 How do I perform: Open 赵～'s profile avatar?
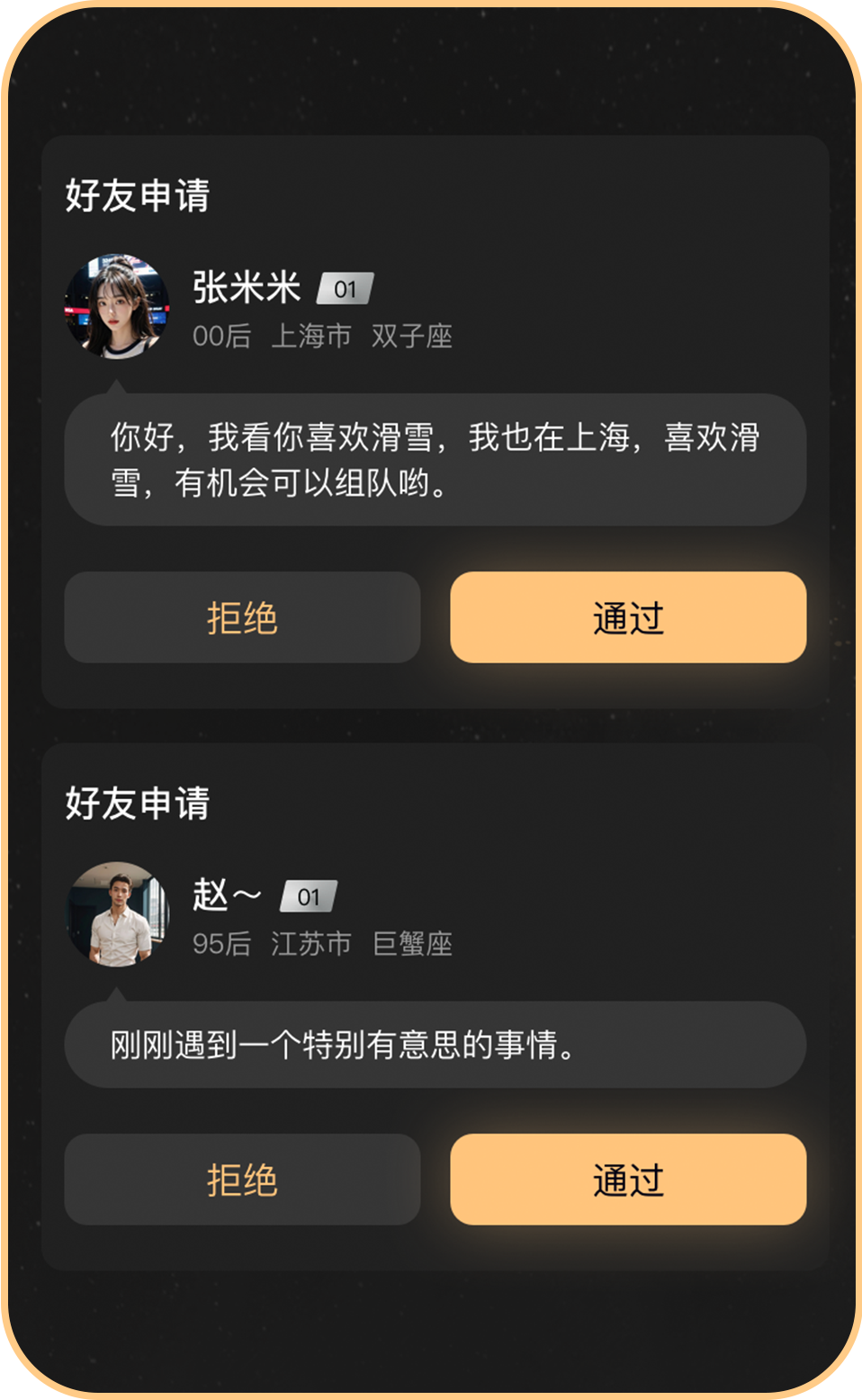[x=117, y=914]
